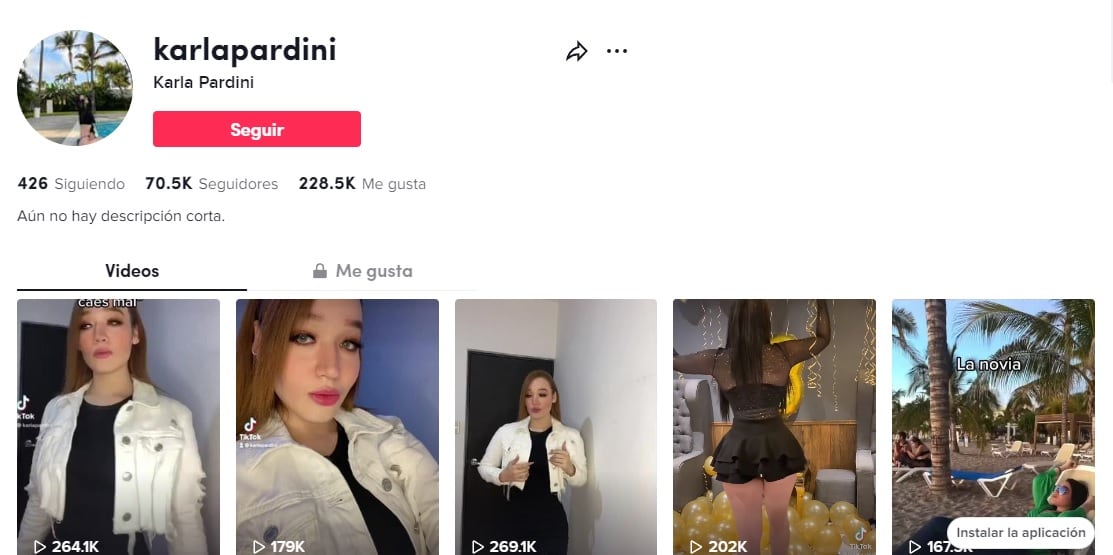Image resolution: width=1113 pixels, height=555 pixels.
Task: View the 426 Siguiendo list
Action: [71, 184]
